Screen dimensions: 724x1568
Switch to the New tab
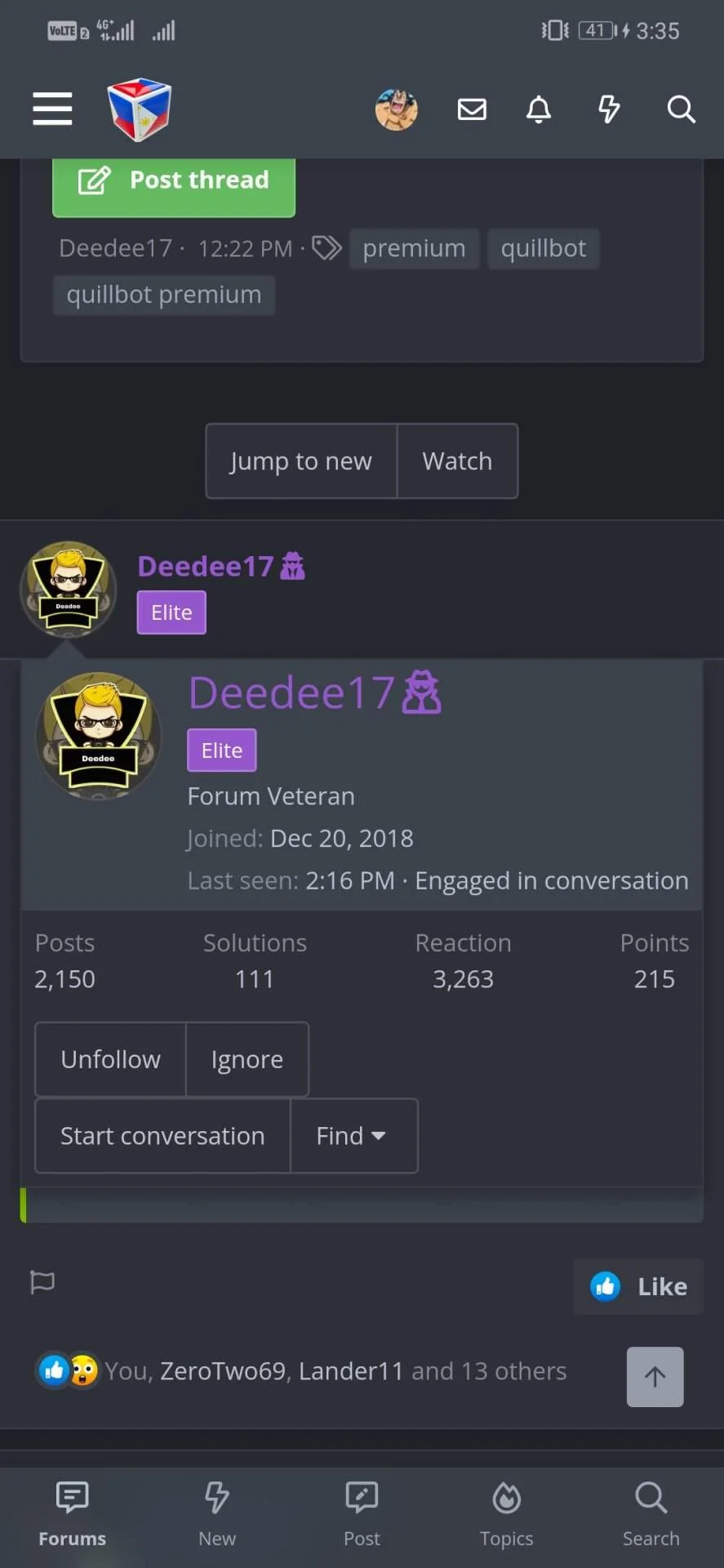click(217, 1515)
